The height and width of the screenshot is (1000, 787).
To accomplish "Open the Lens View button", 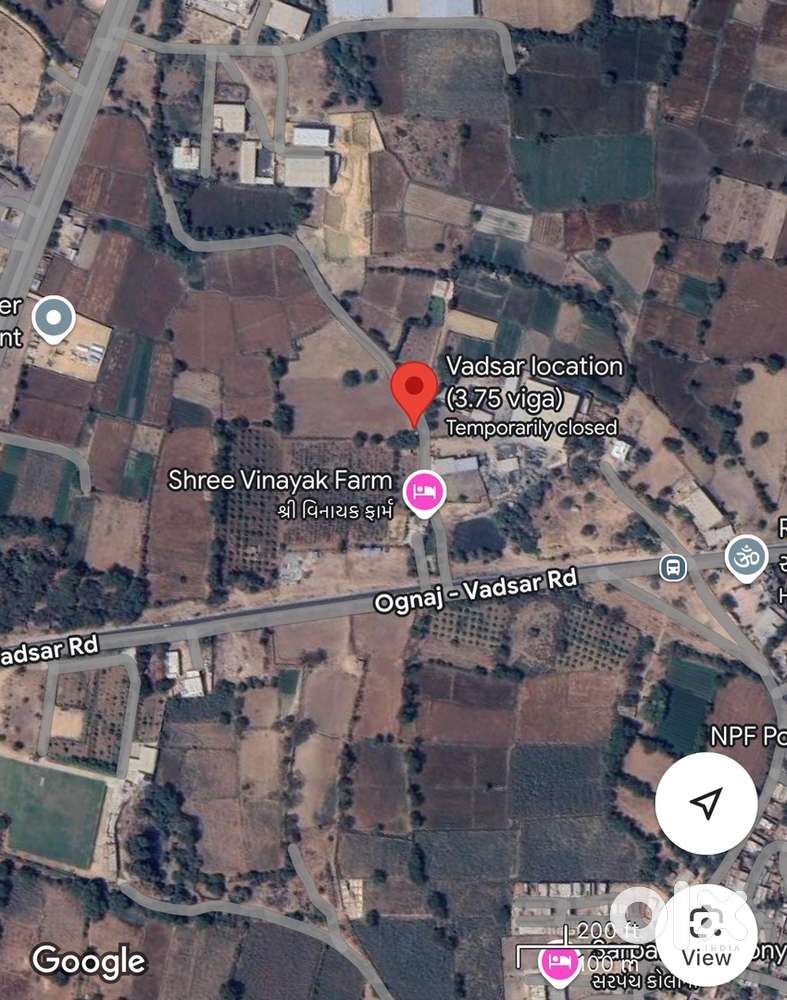I will pyautogui.click(x=707, y=934).
